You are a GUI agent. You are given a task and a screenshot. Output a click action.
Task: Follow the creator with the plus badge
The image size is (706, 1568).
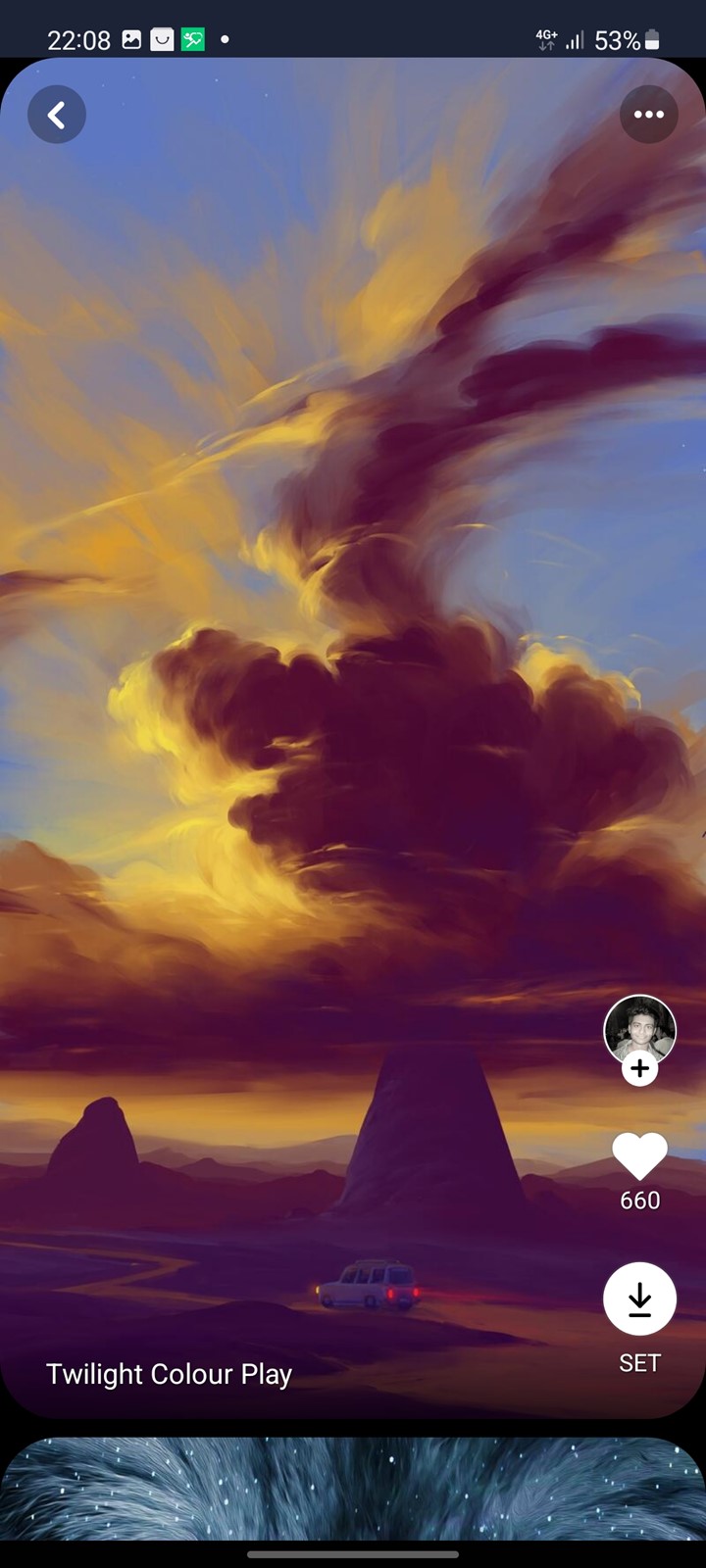click(640, 1068)
